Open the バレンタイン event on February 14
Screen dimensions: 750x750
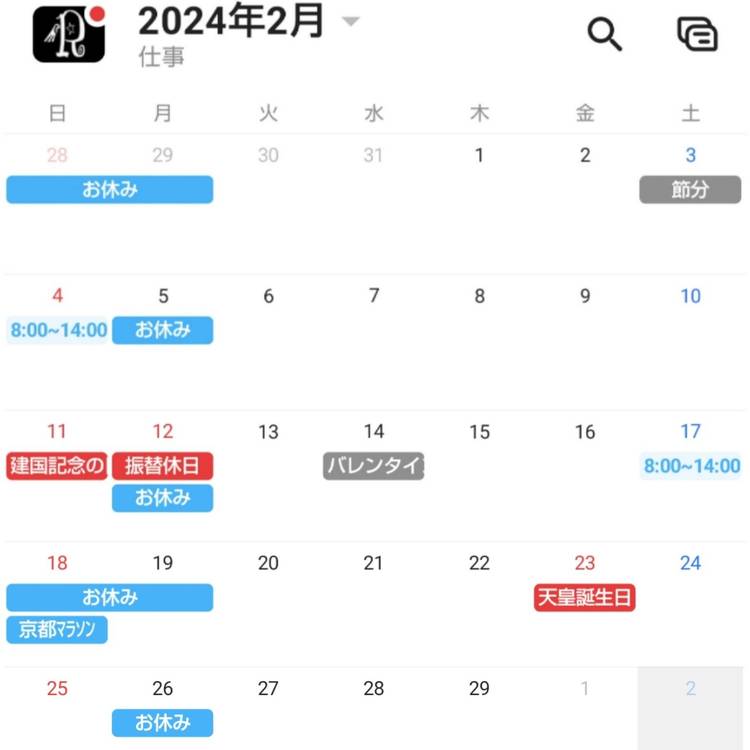[x=373, y=466]
